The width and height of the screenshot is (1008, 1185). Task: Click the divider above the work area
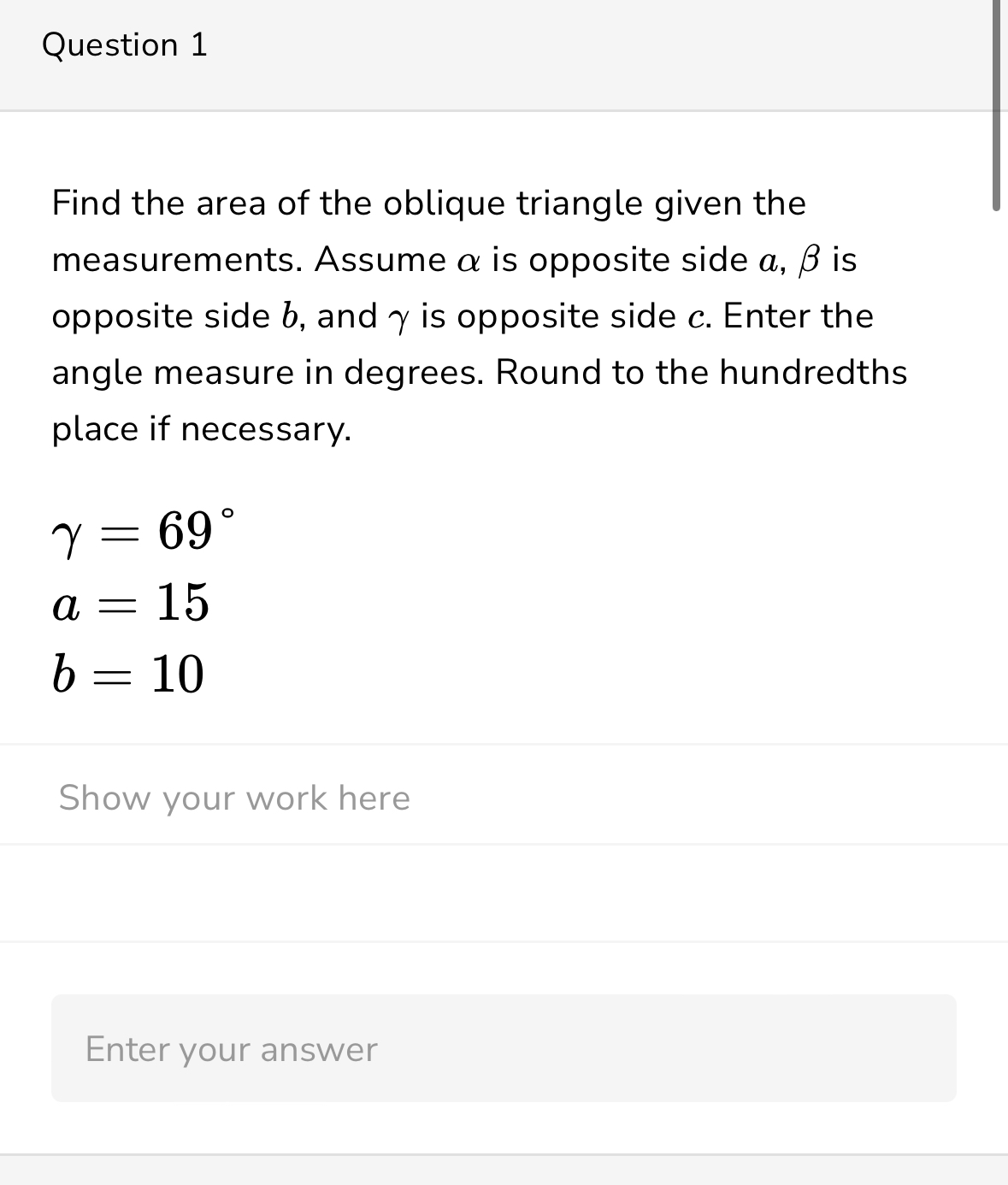click(x=504, y=748)
